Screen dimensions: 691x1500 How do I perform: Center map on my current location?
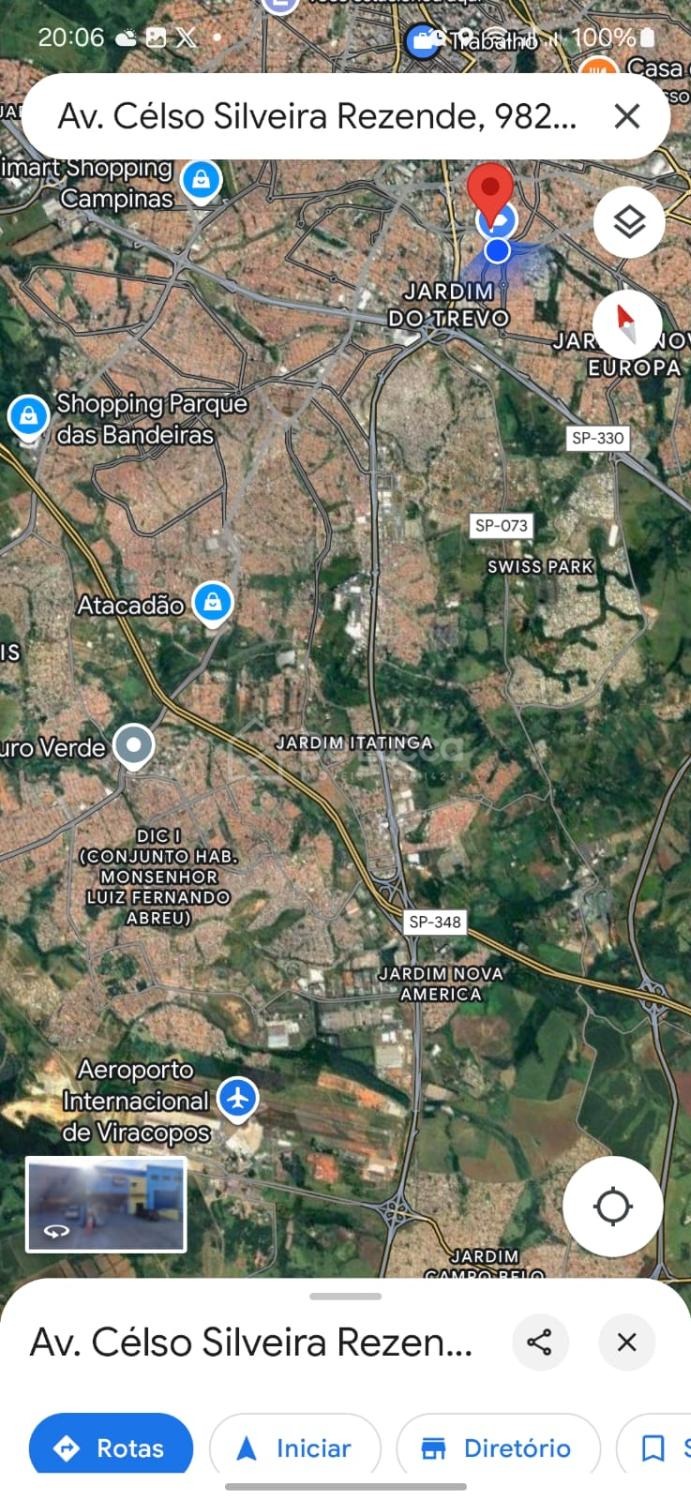coord(612,1207)
